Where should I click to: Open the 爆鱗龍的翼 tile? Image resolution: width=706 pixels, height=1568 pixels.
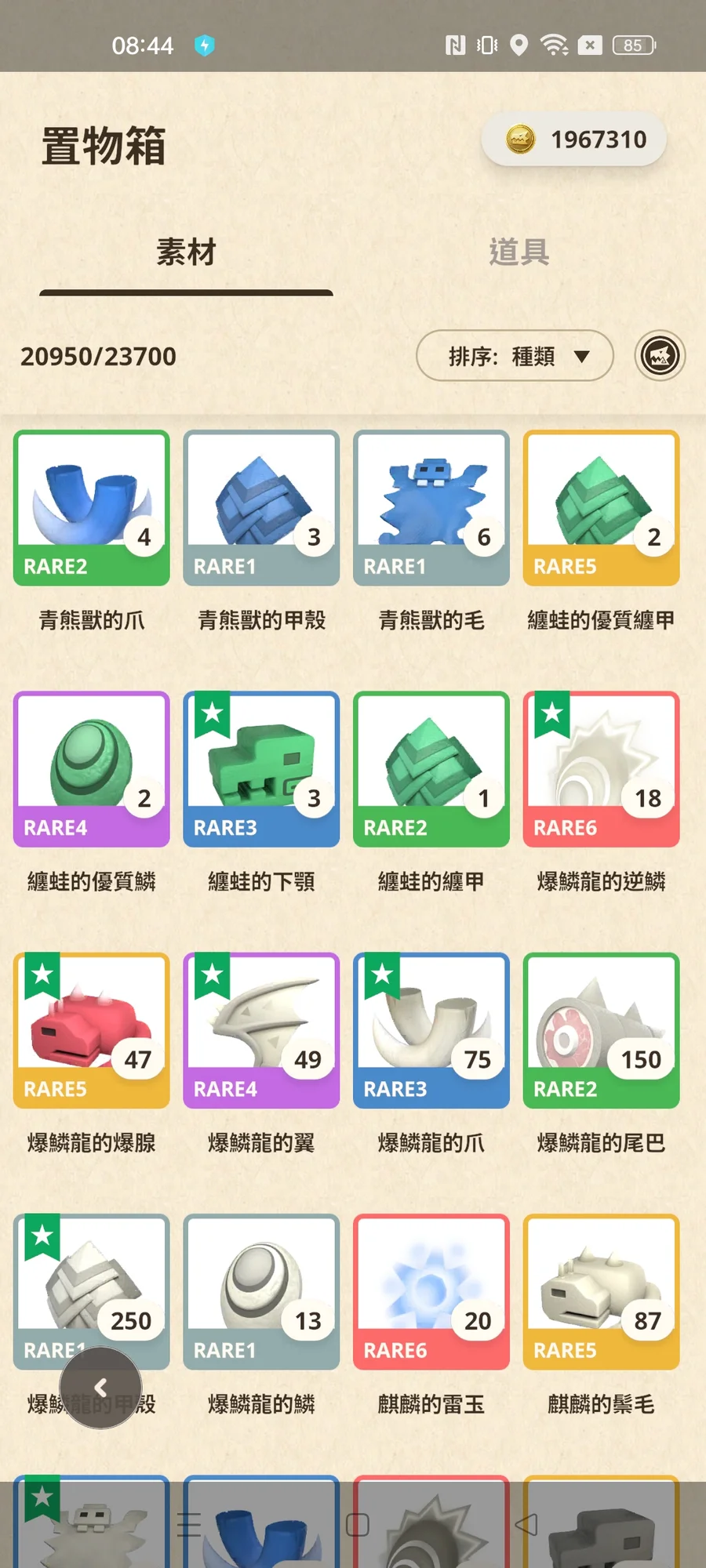(x=261, y=1030)
